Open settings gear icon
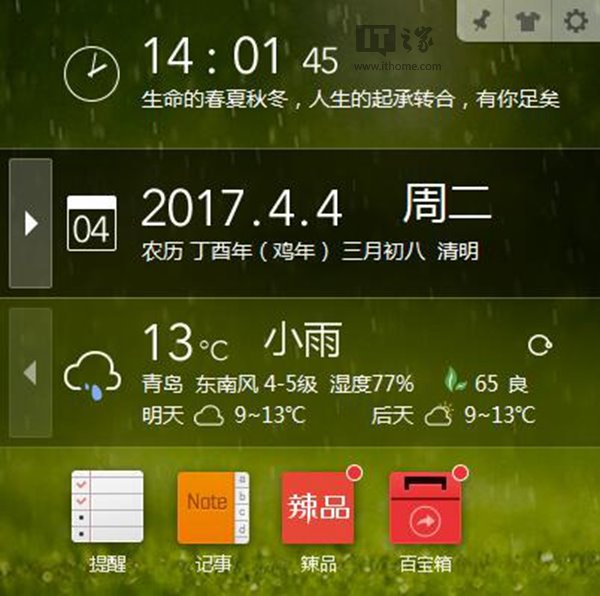600x596 pixels. [x=575, y=21]
